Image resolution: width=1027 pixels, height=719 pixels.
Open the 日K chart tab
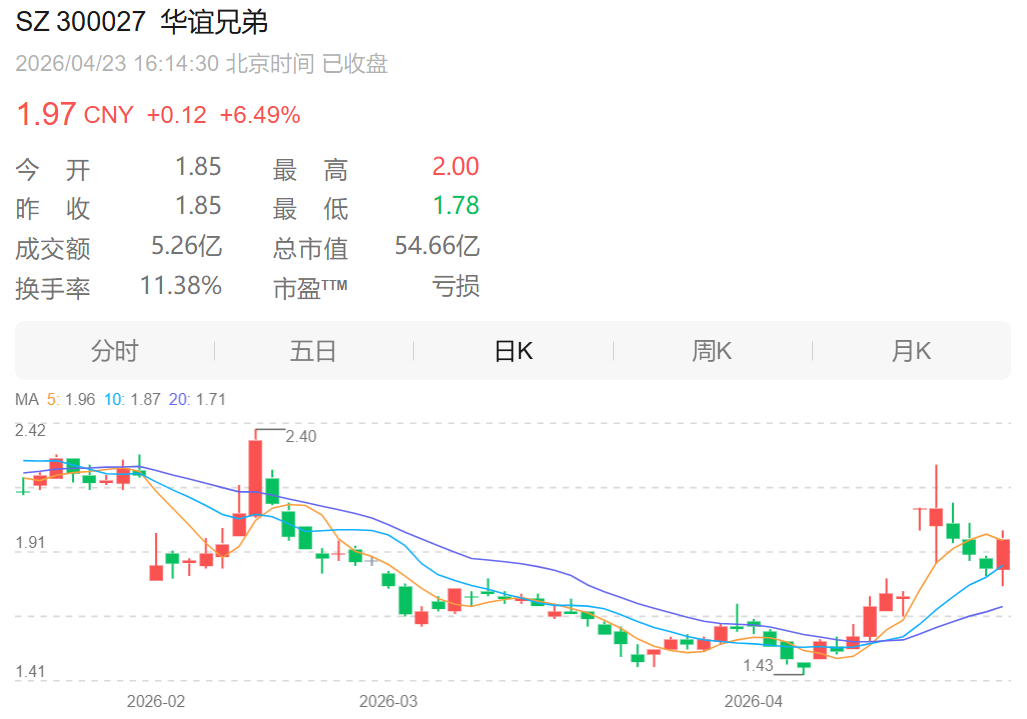513,351
